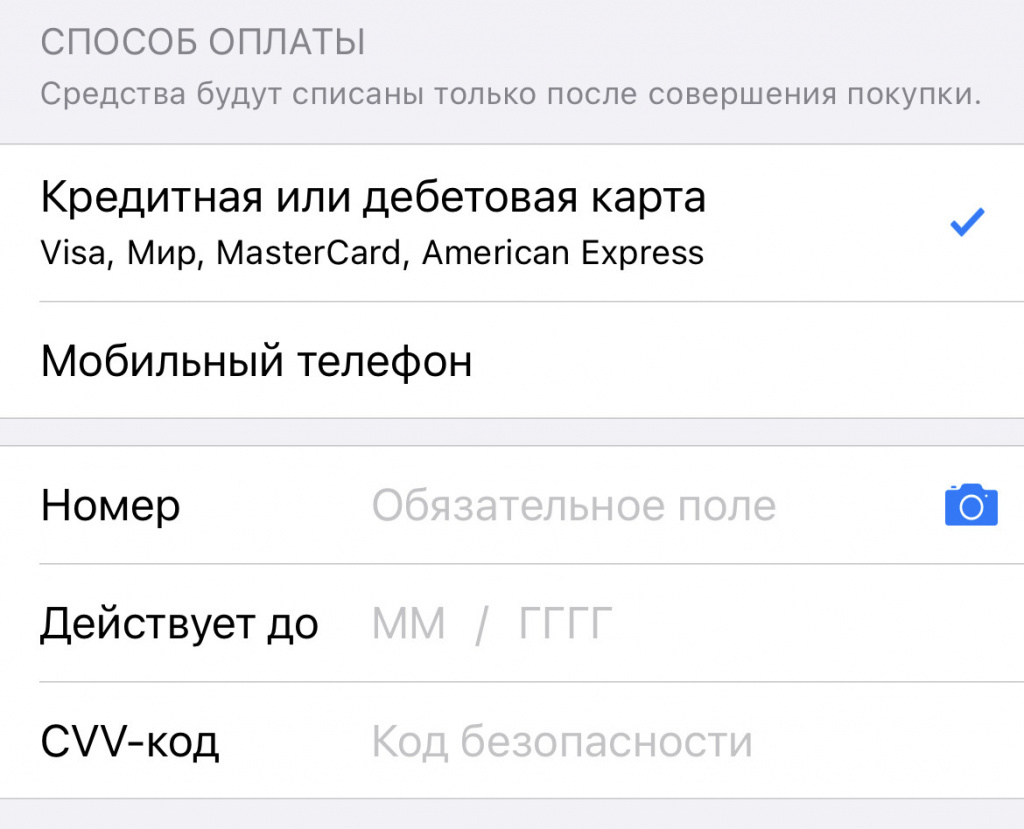Focus the Действует до expiry date field
Viewport: 1024px width, 829px height.
tap(490, 625)
